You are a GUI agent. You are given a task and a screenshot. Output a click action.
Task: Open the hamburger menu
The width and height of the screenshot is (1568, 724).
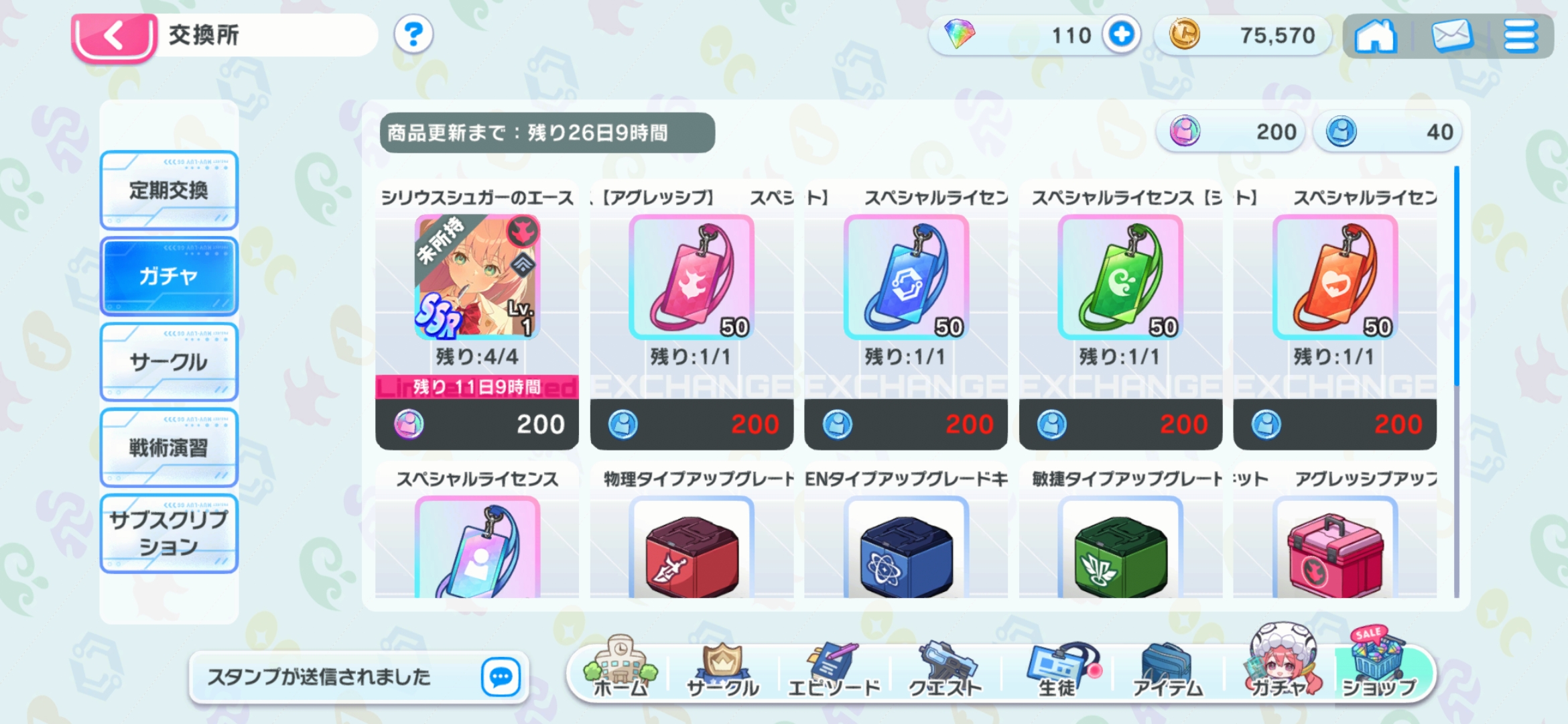point(1520,35)
